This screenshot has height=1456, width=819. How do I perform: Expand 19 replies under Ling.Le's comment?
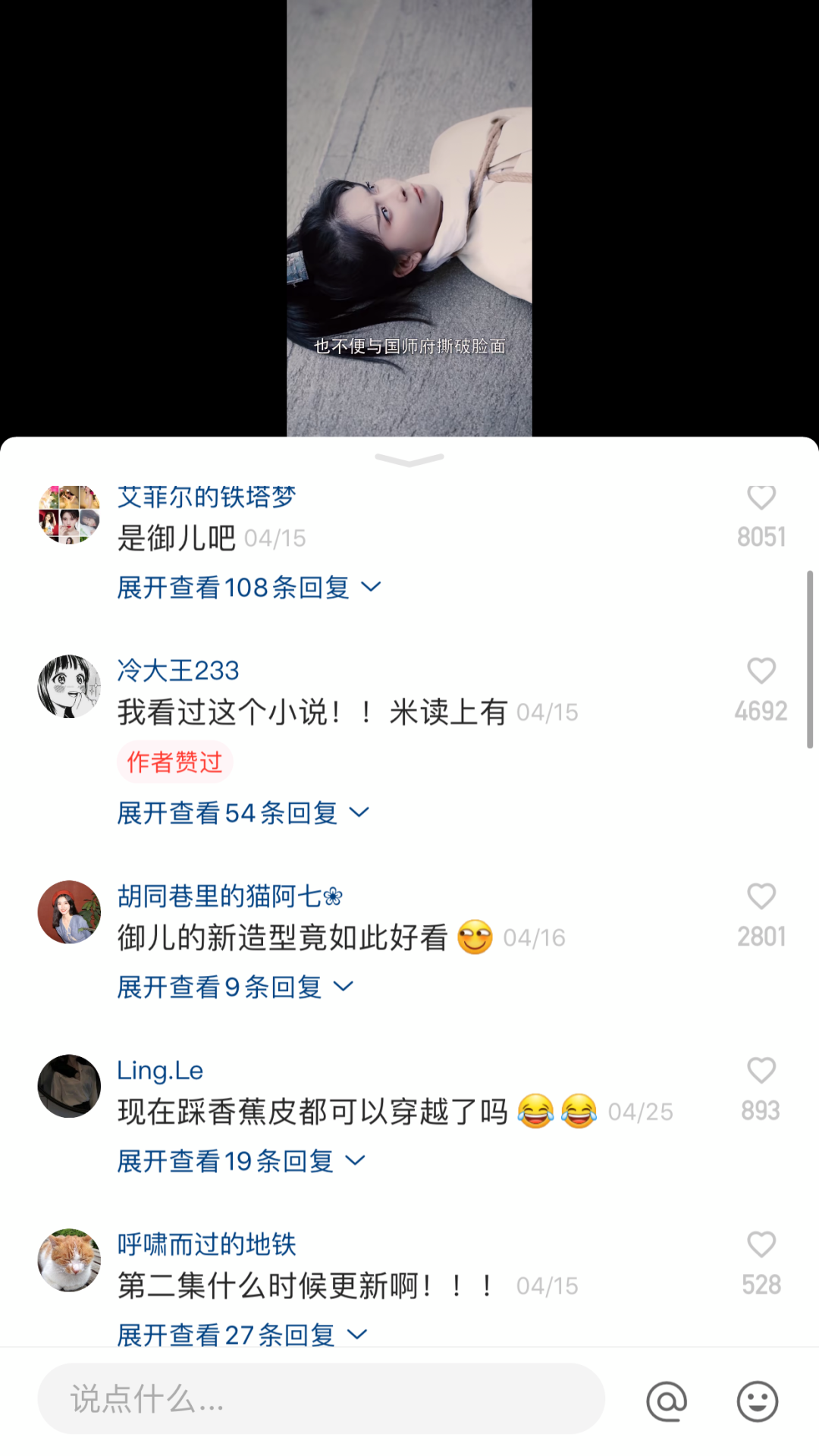pyautogui.click(x=240, y=1161)
